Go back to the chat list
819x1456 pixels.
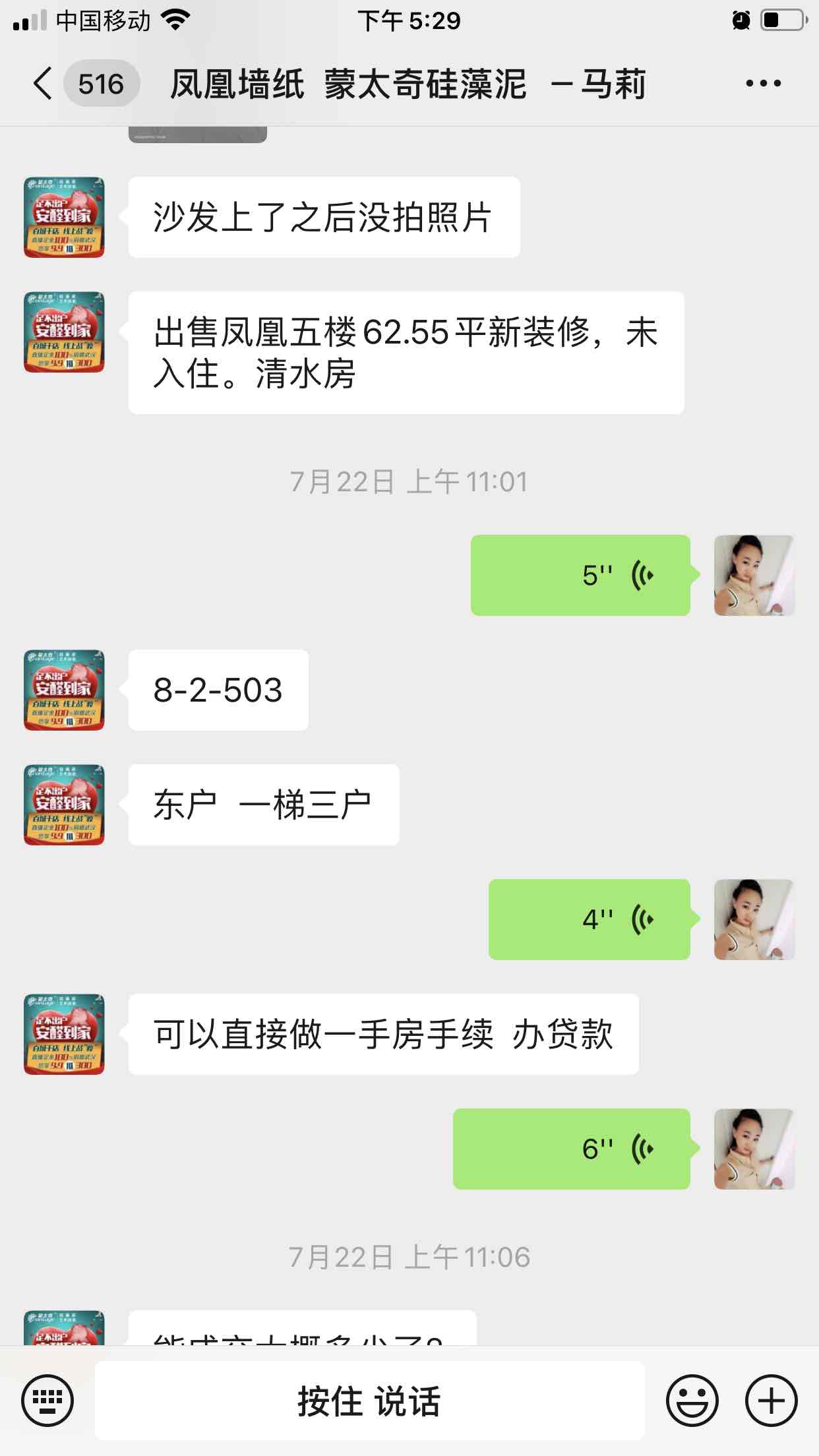click(x=44, y=84)
